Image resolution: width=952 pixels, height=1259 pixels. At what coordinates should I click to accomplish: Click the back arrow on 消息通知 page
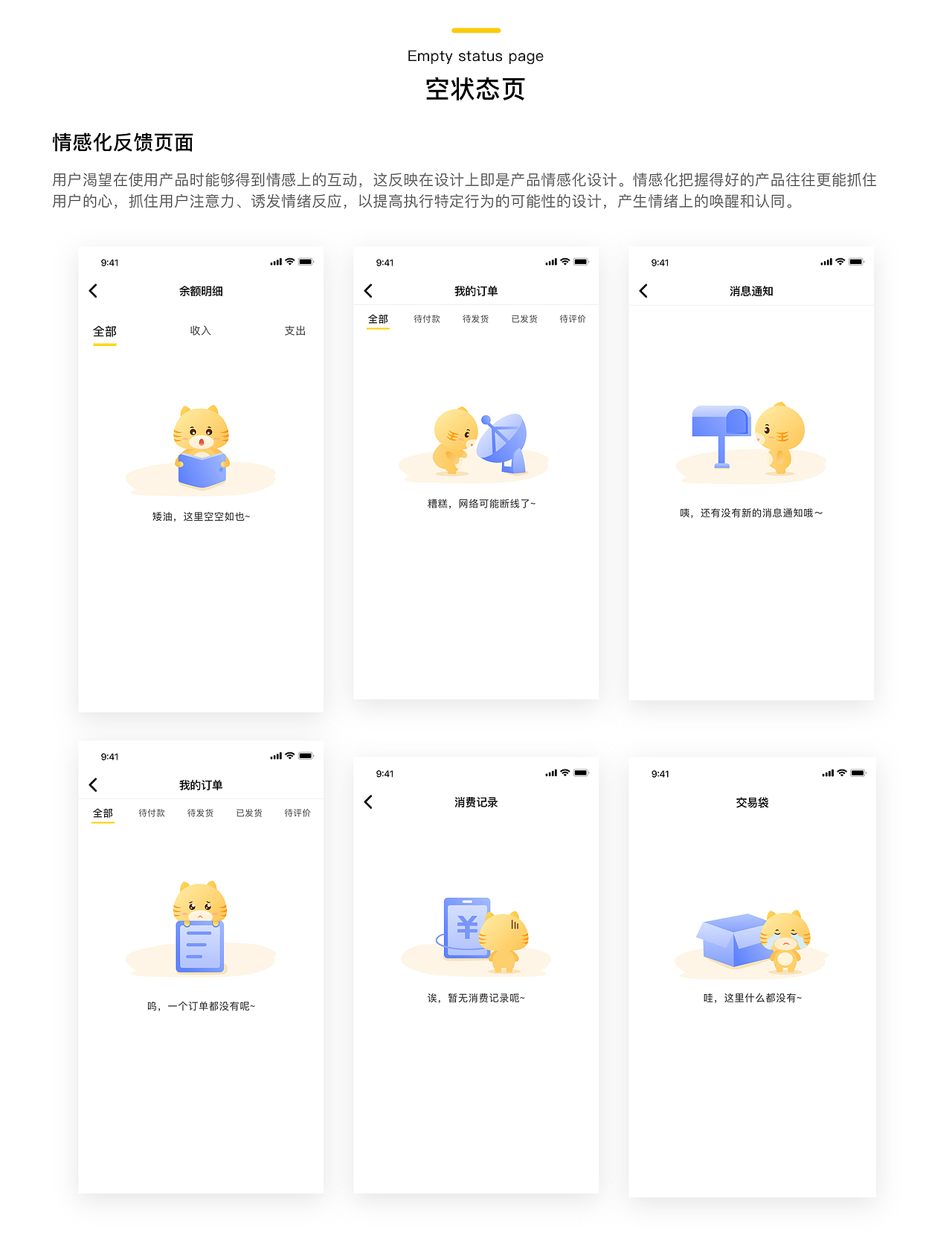click(x=644, y=291)
